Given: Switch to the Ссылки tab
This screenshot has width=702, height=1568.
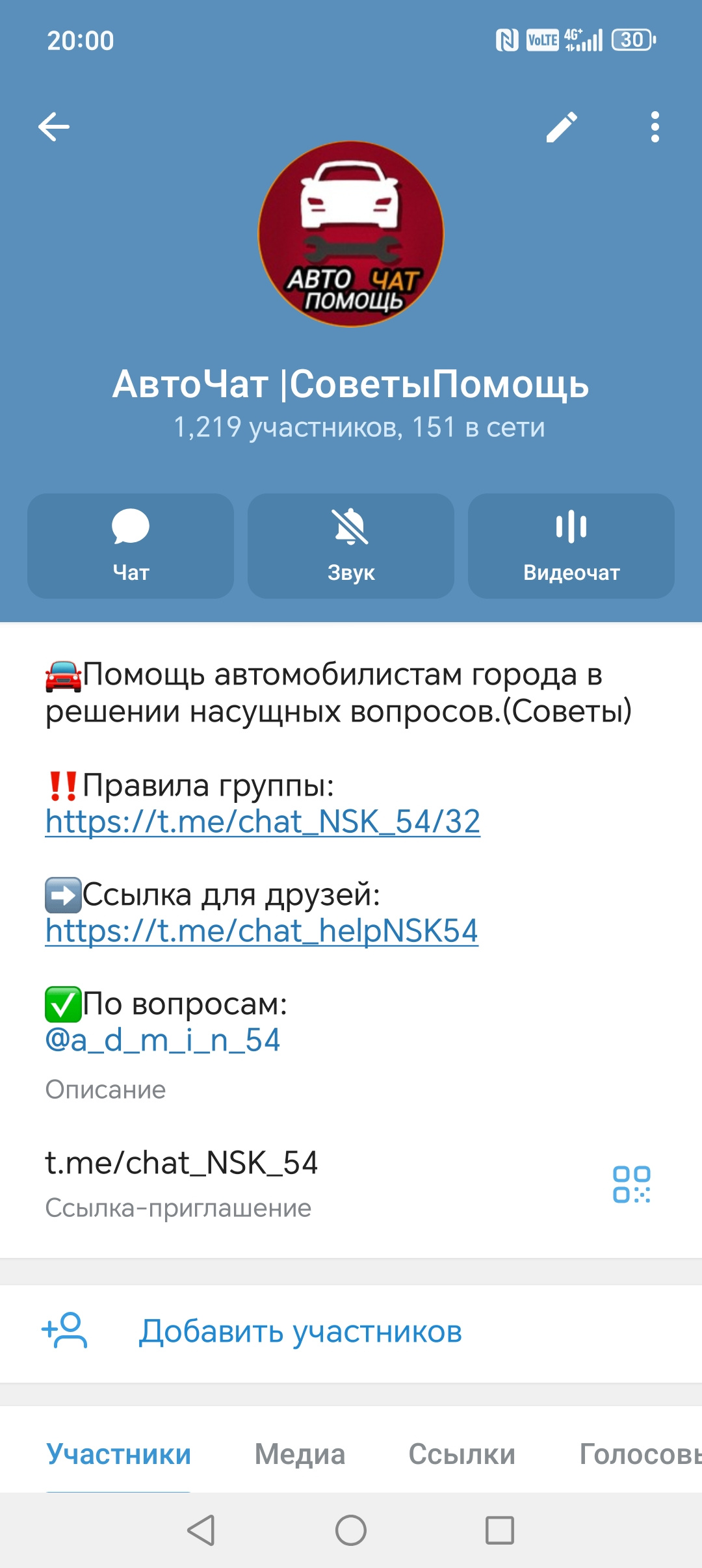Looking at the screenshot, I should click(x=461, y=1454).
